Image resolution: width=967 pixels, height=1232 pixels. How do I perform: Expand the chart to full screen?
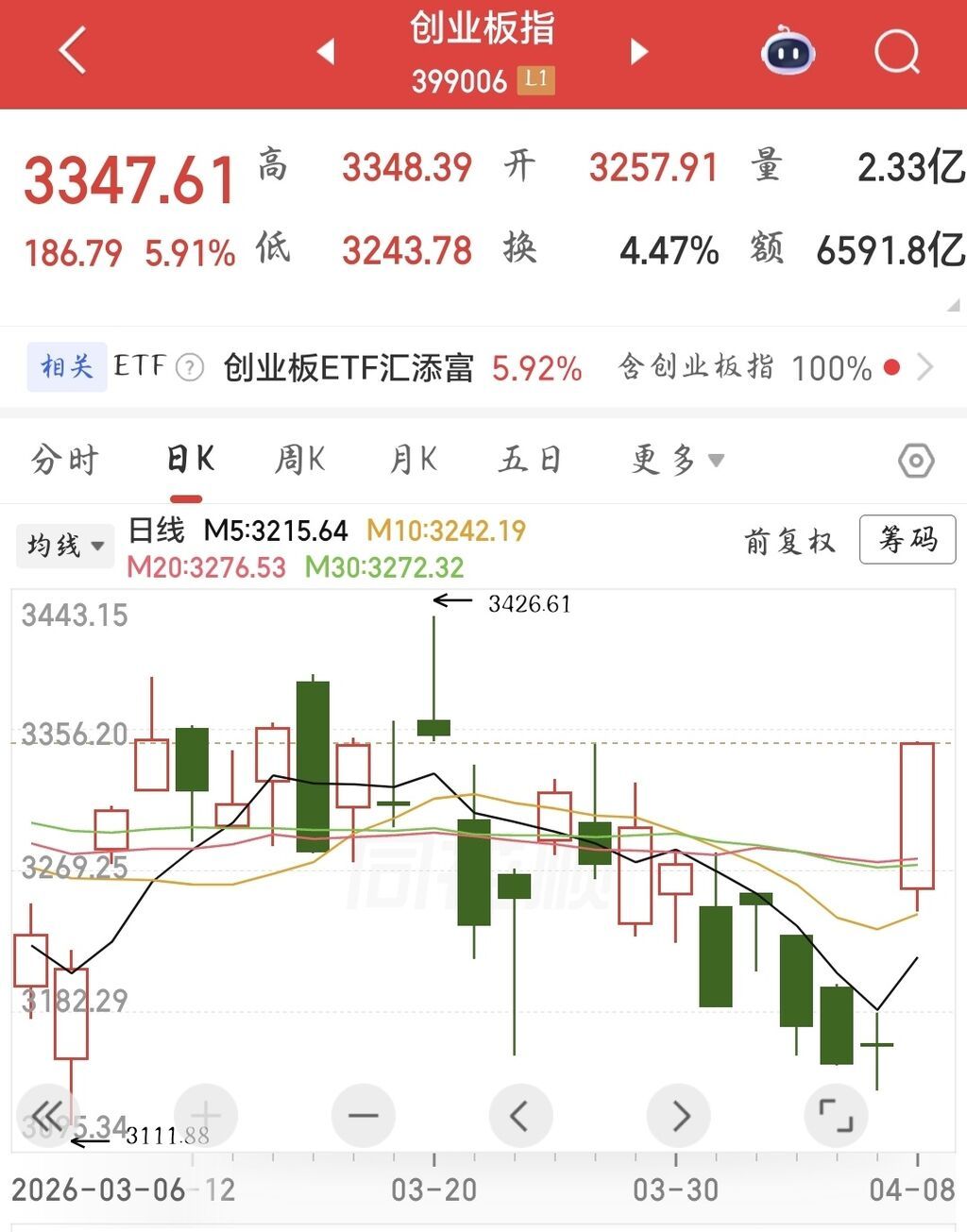click(836, 1116)
